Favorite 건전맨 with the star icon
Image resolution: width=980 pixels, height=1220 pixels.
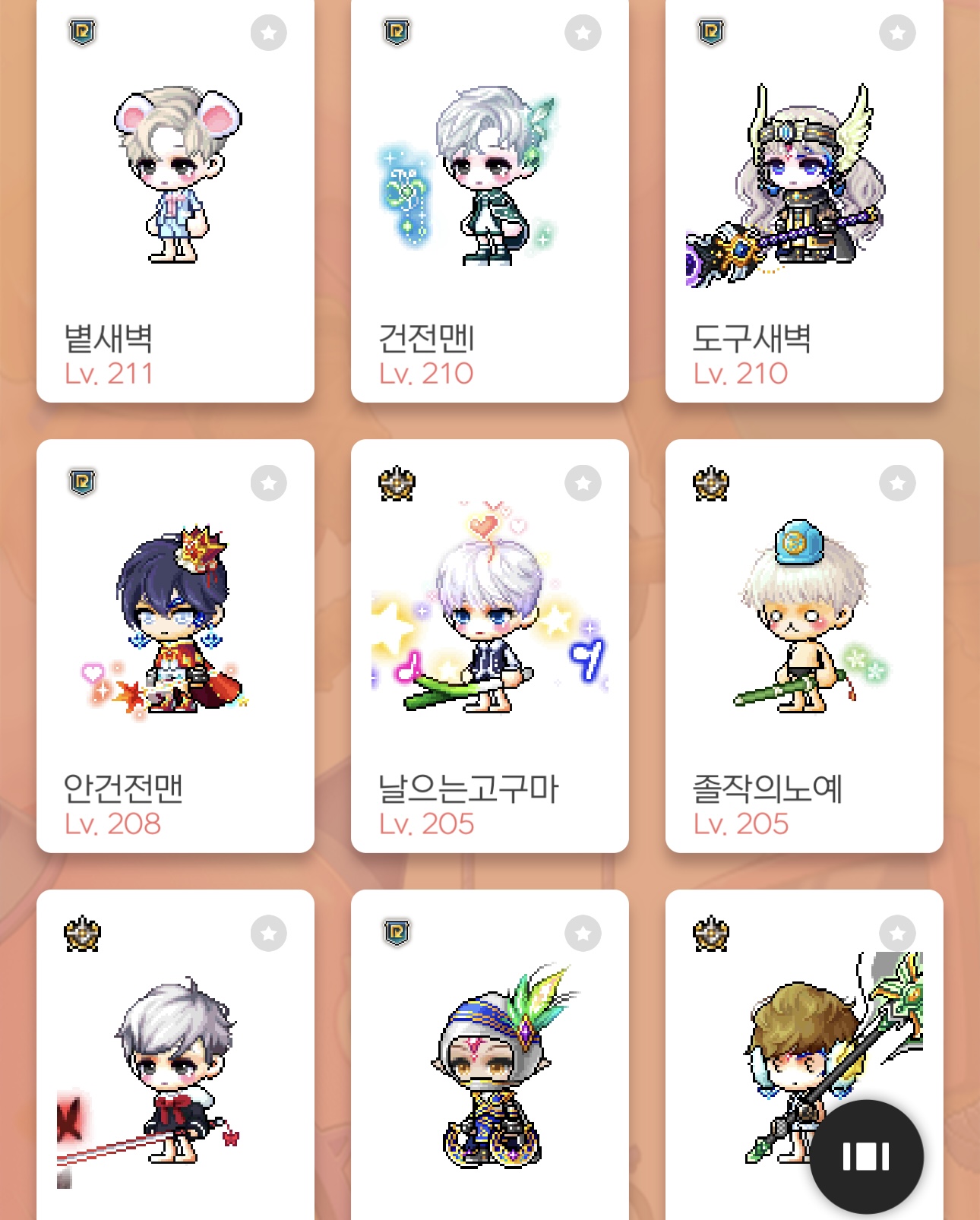tap(583, 33)
